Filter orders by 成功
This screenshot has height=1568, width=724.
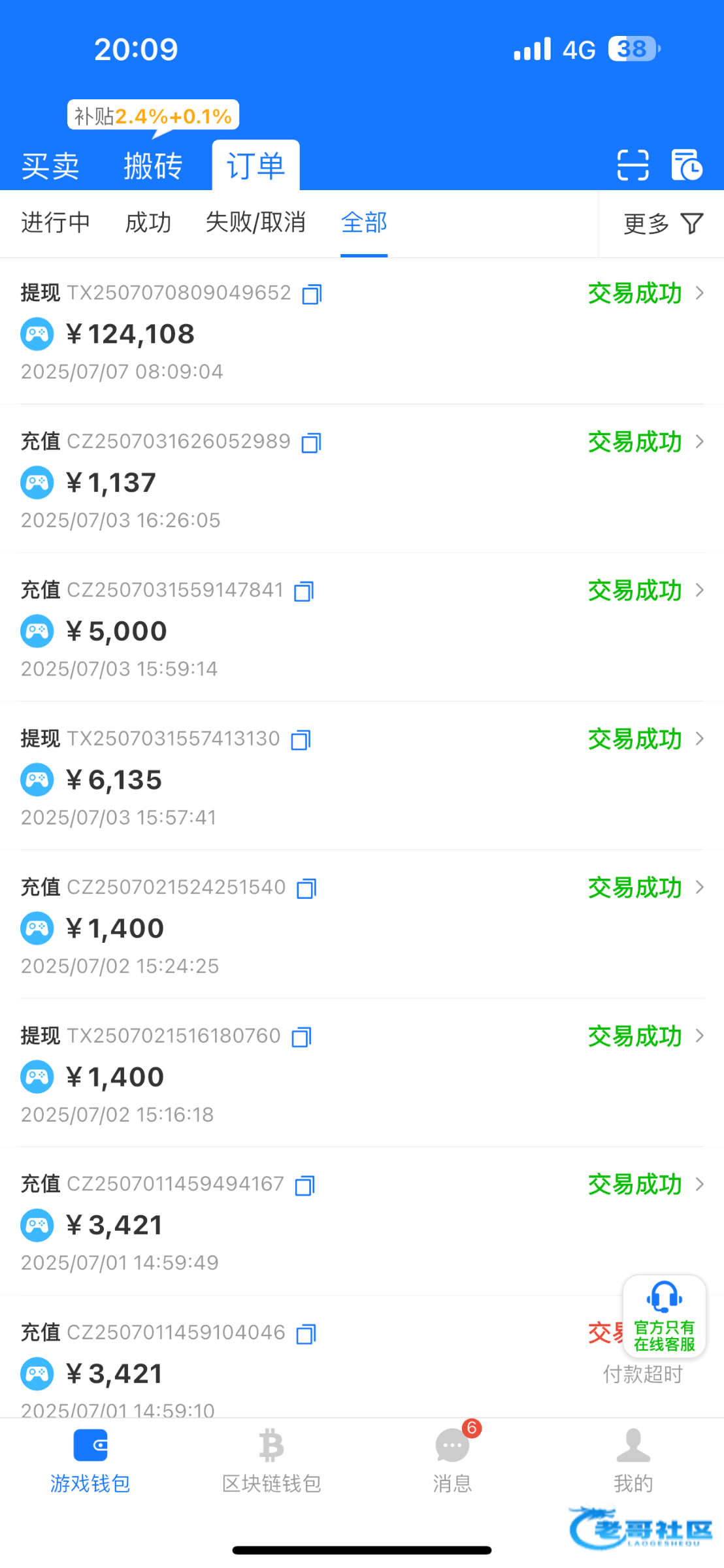[x=148, y=223]
